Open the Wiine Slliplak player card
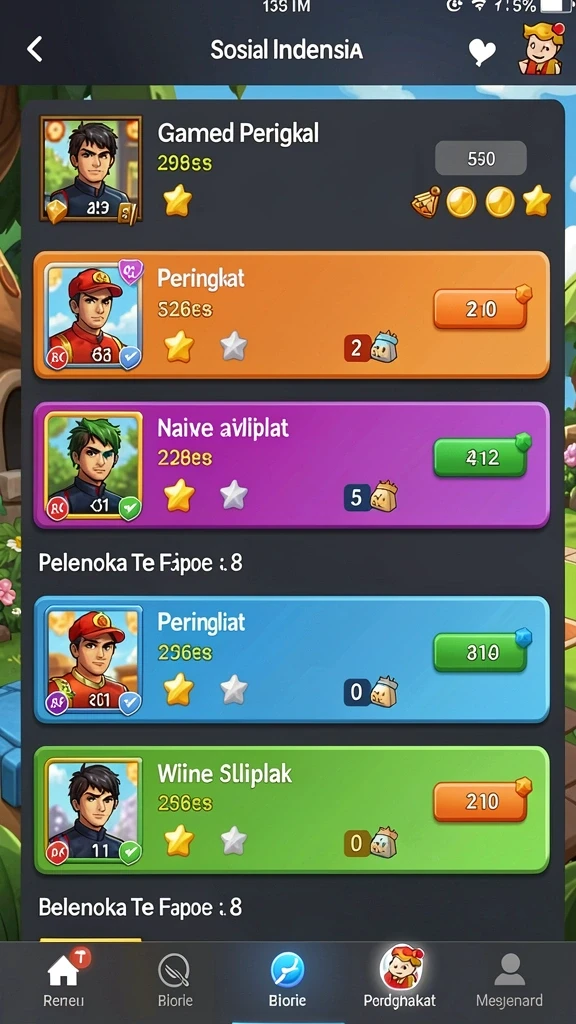Image resolution: width=576 pixels, height=1024 pixels. pos(291,810)
